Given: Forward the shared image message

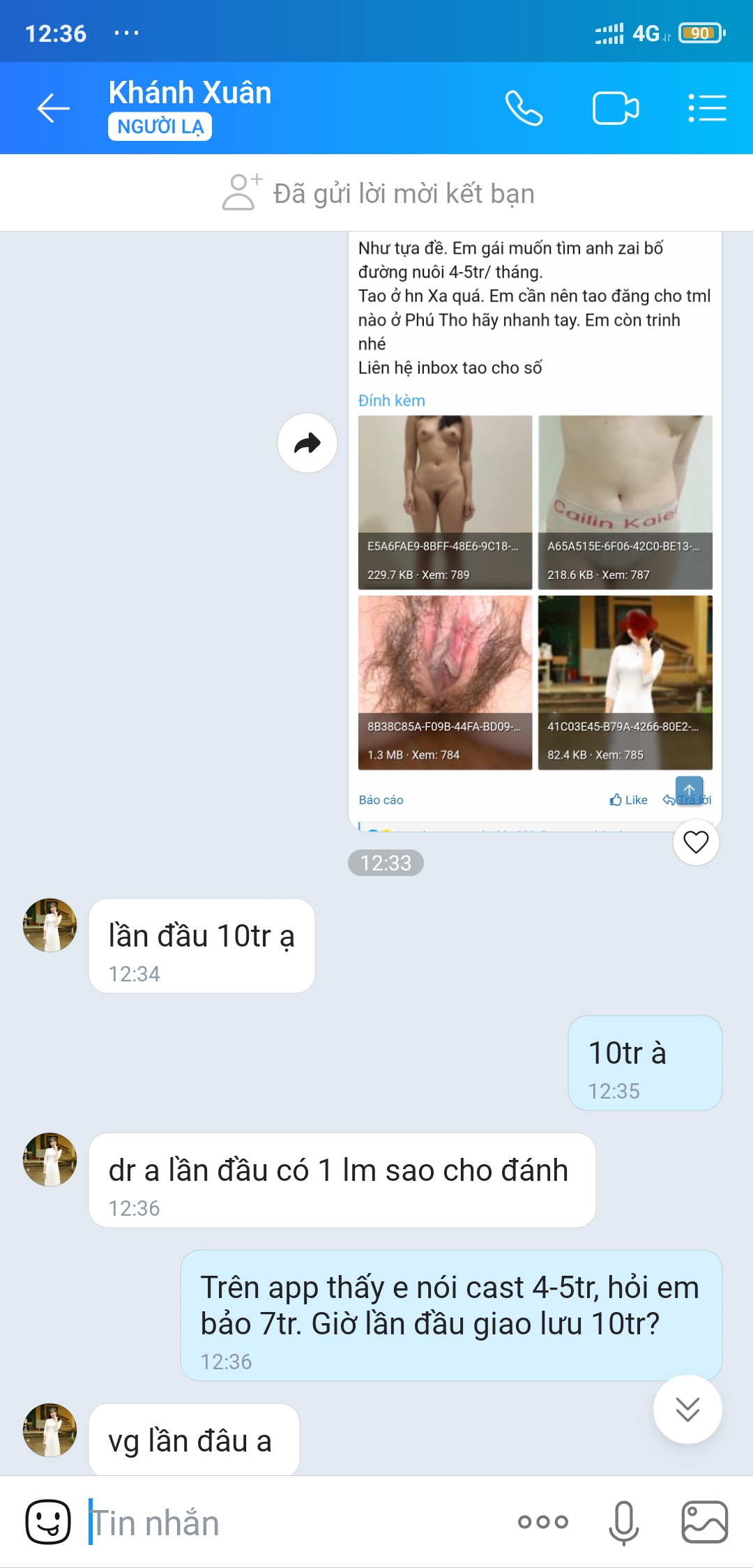Looking at the screenshot, I should pos(307,443).
